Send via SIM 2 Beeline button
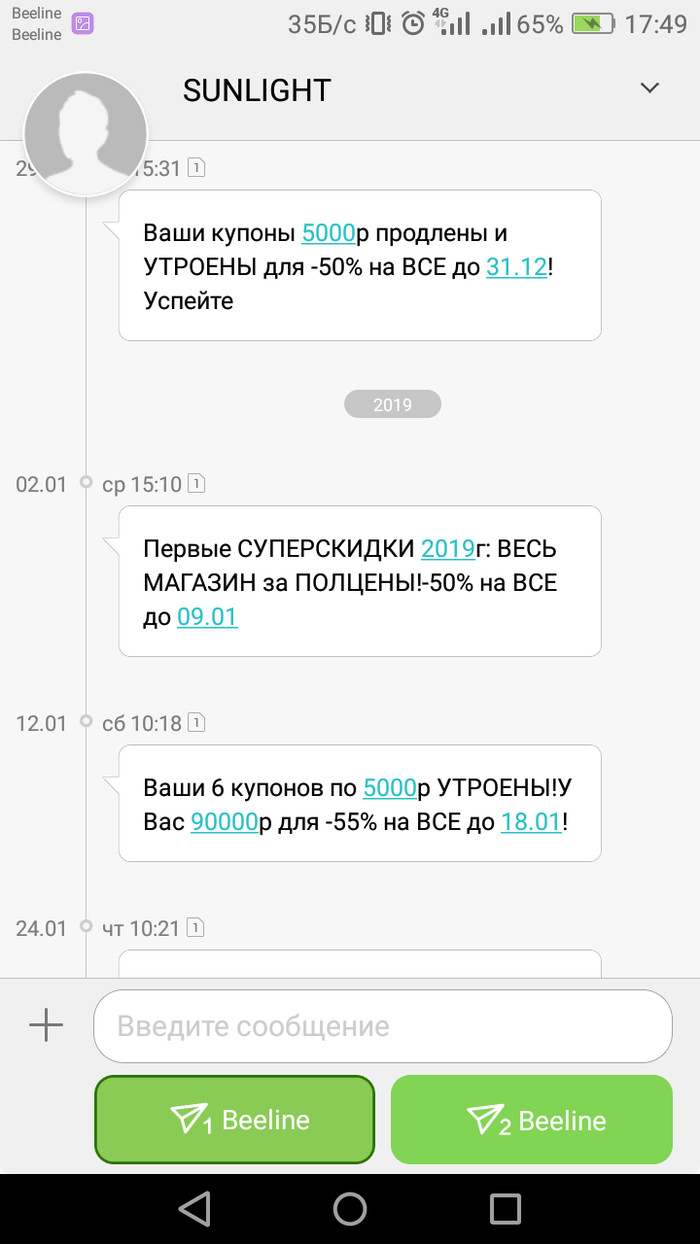Viewport: 700px width, 1244px height. point(531,1120)
